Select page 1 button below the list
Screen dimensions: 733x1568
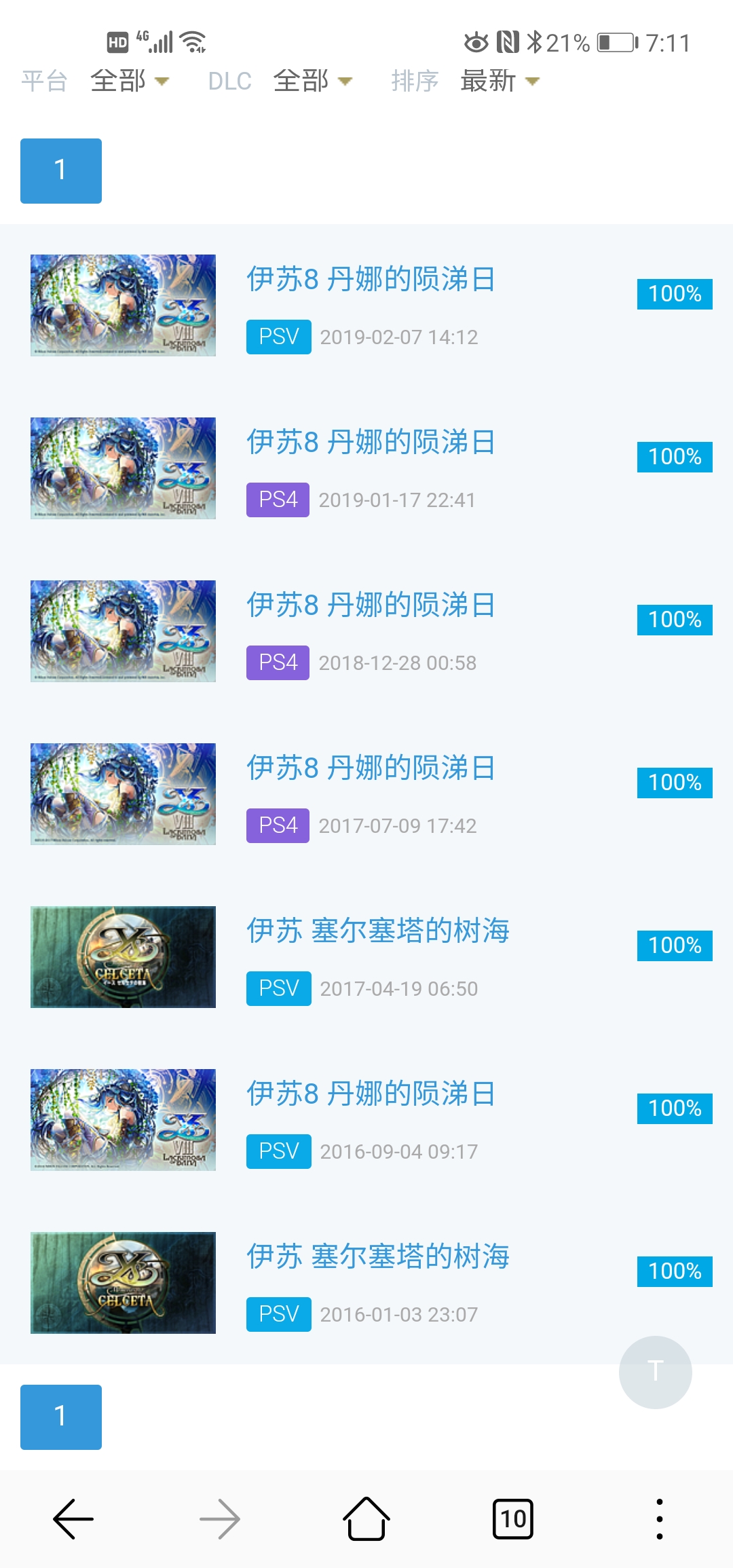coord(61,1417)
